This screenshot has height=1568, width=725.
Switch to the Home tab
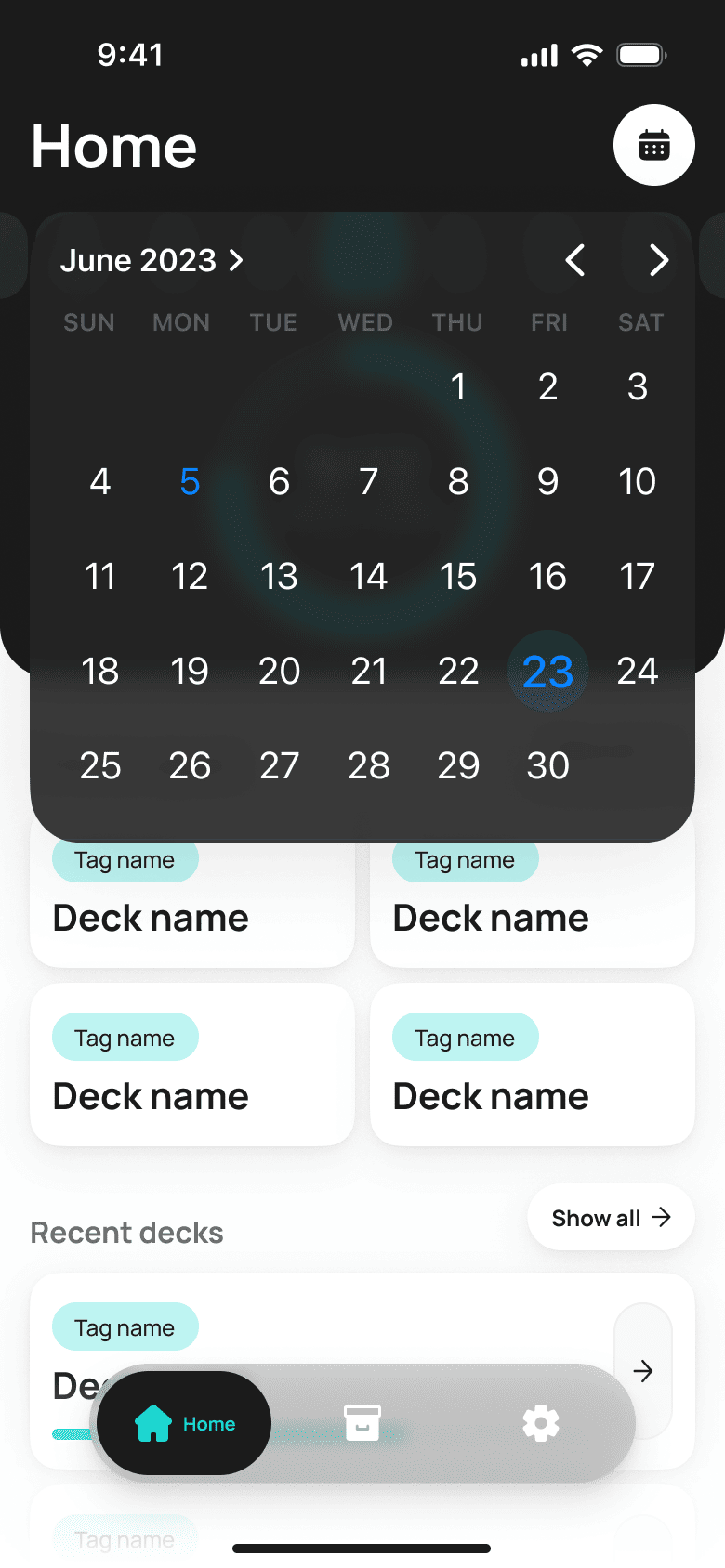pos(184,1423)
